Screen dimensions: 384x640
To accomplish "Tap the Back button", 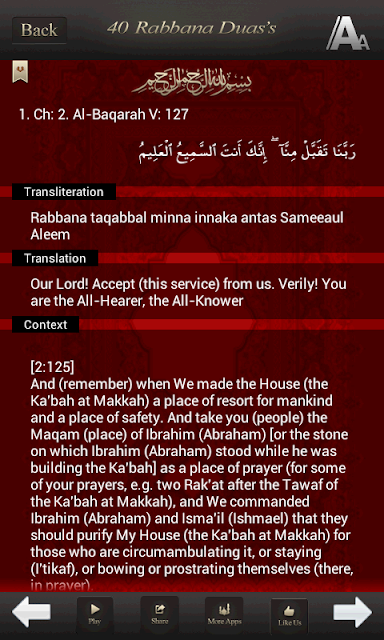I will point(39,30).
